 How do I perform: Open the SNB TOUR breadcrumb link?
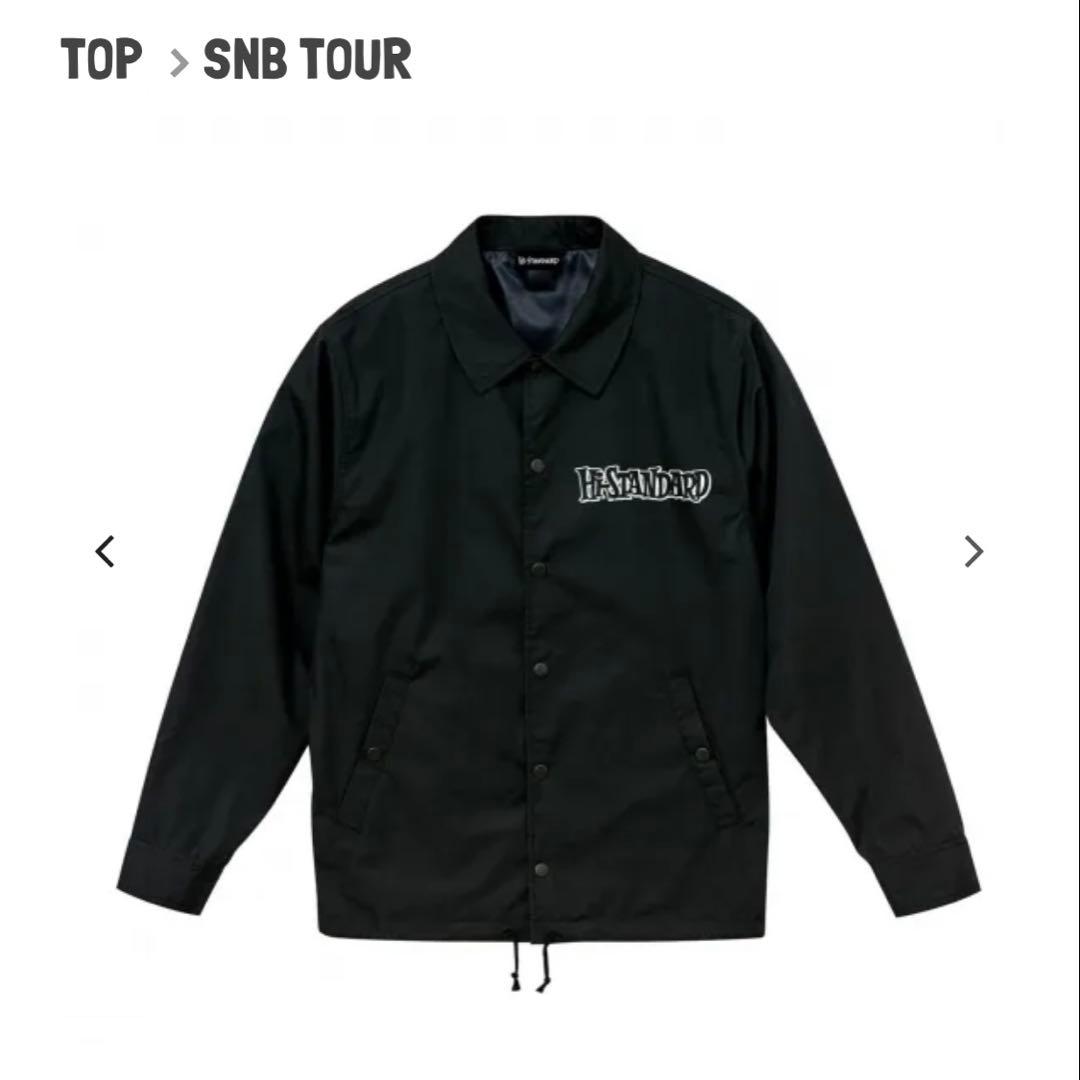(307, 60)
